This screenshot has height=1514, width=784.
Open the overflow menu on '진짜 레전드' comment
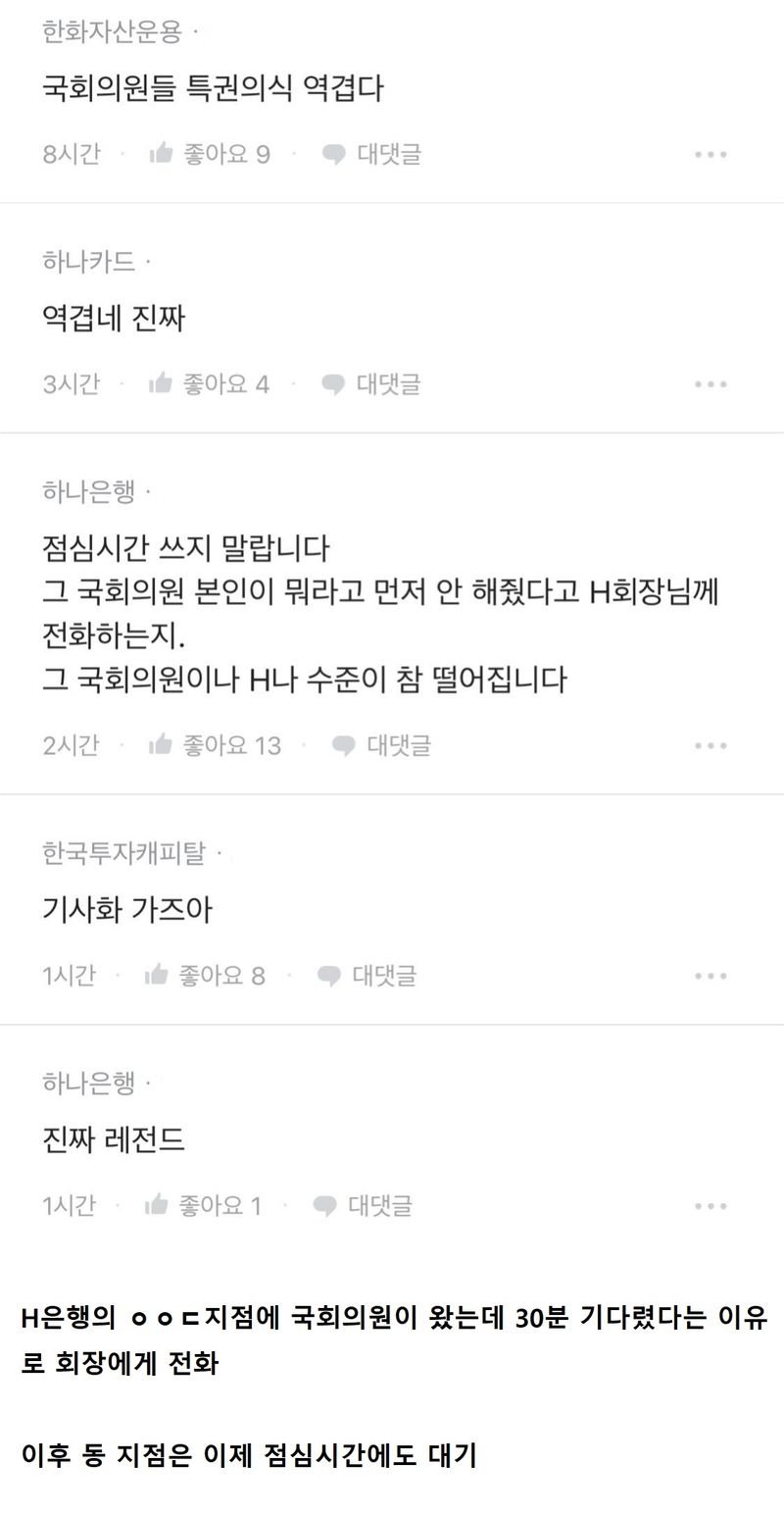pos(710,1205)
